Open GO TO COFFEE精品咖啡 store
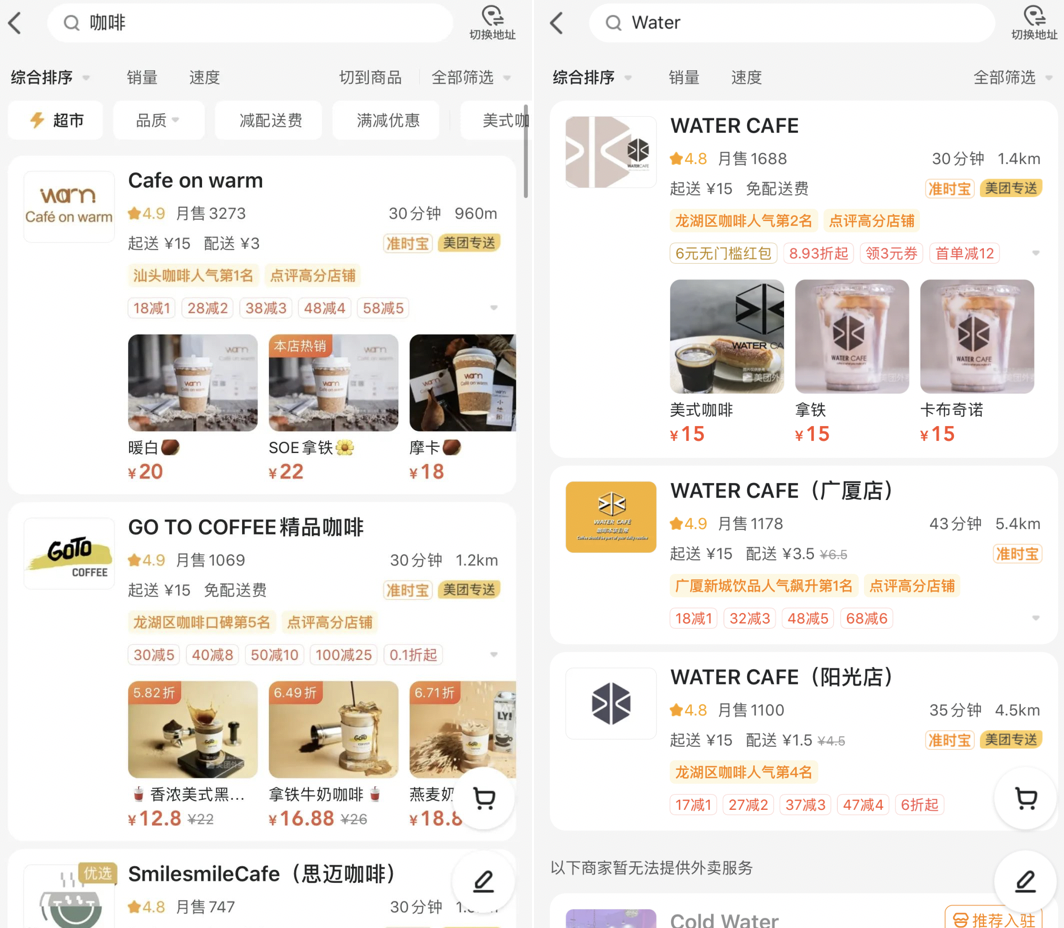This screenshot has width=1064, height=928. click(246, 527)
